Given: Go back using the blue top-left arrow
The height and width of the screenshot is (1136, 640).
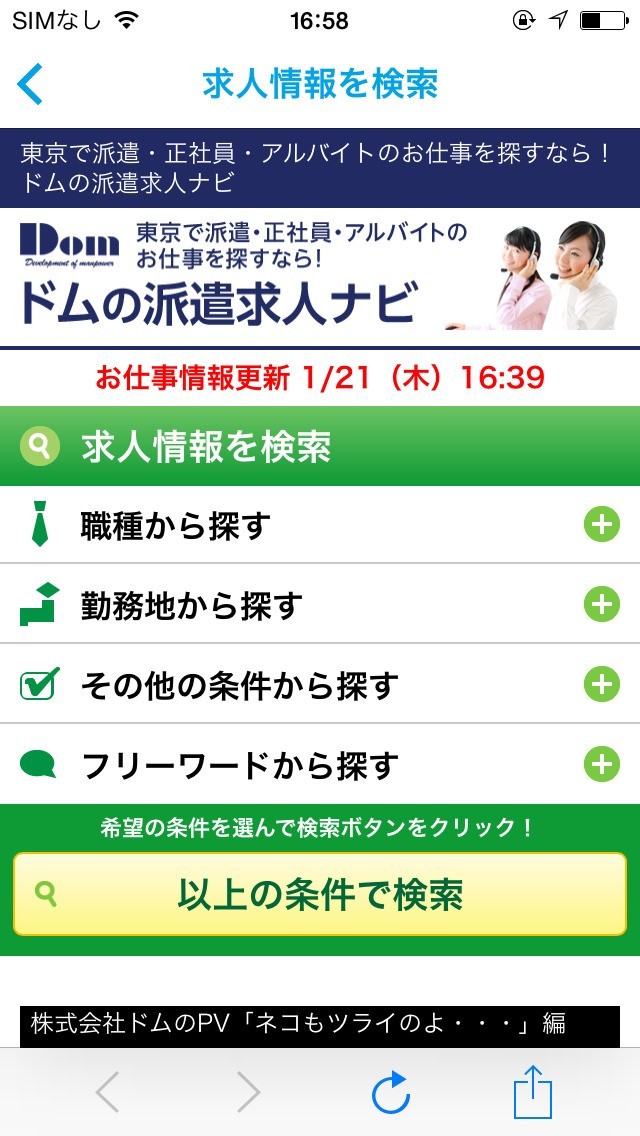Looking at the screenshot, I should click(x=31, y=84).
